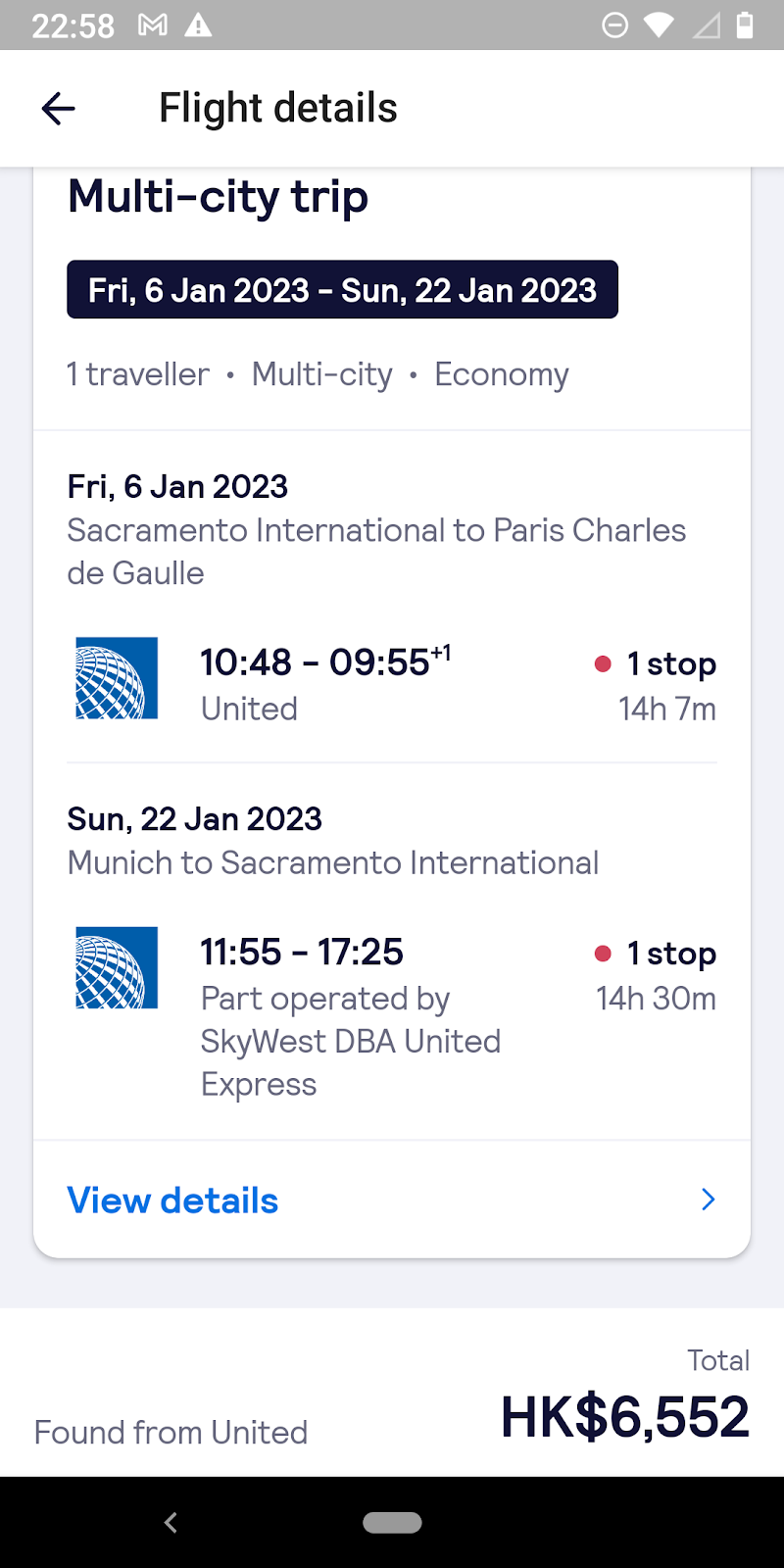Screen dimensions: 784x1568
Task: Tap the system back button
Action: [171, 1522]
